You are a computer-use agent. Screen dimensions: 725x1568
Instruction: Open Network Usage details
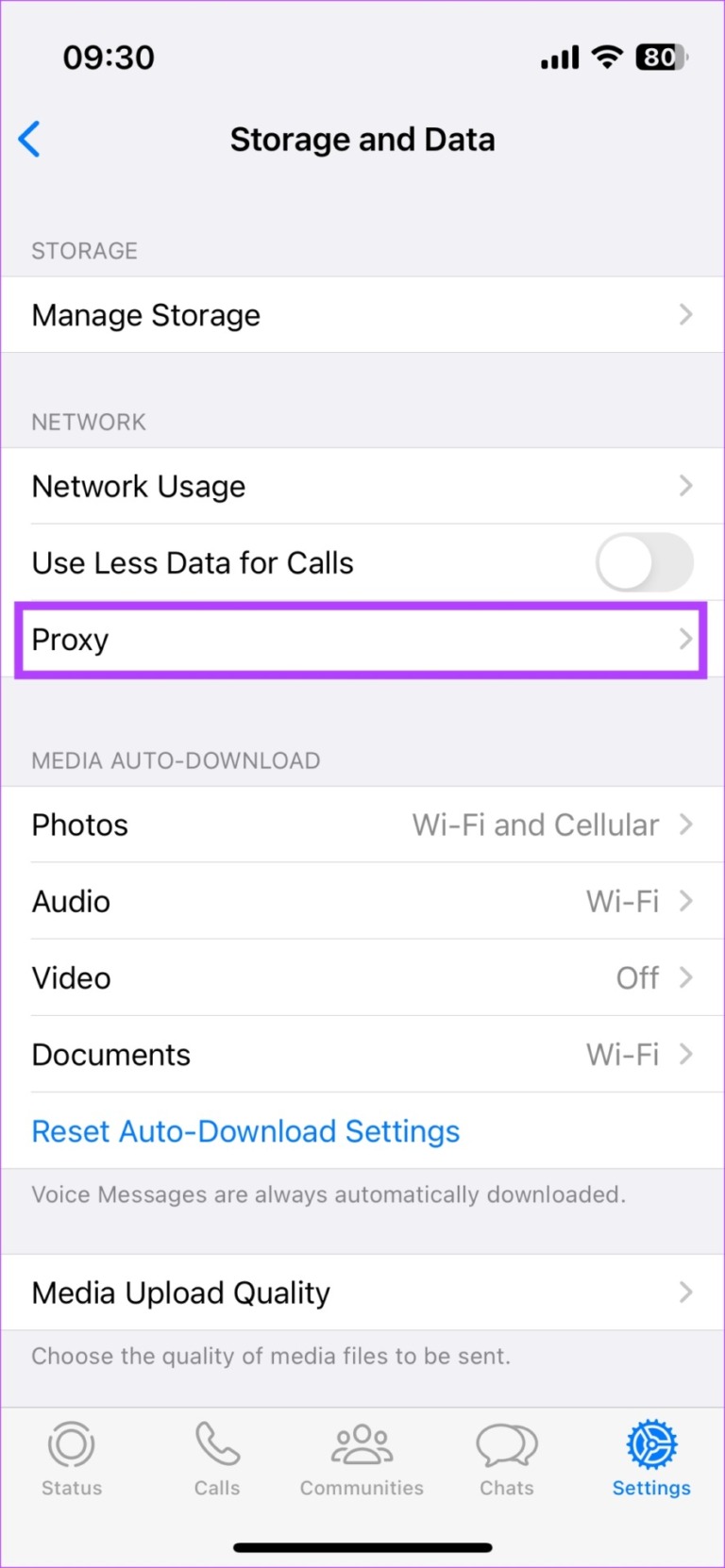point(362,486)
